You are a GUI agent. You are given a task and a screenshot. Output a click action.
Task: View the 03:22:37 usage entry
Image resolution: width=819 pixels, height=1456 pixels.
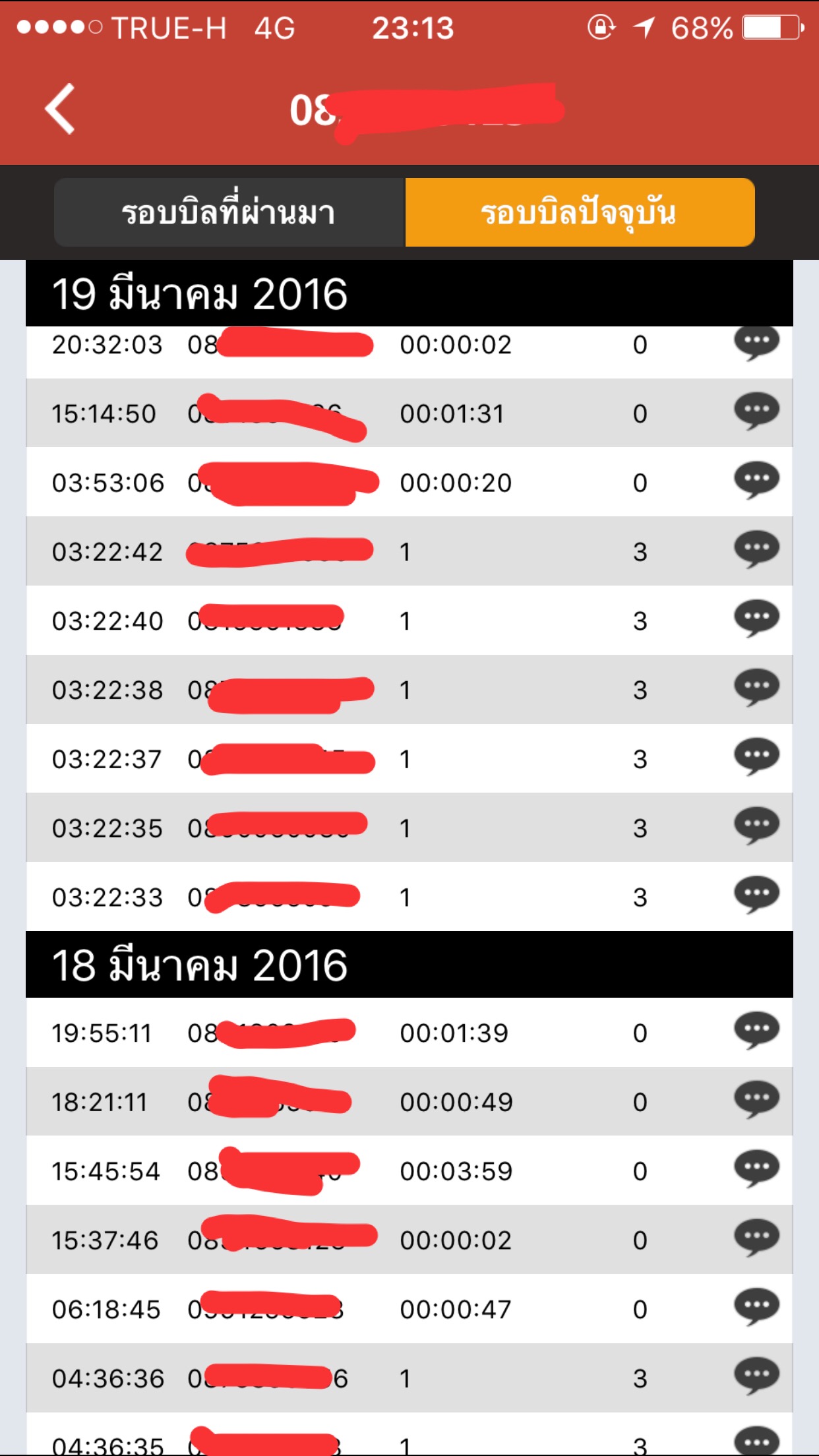[409, 759]
